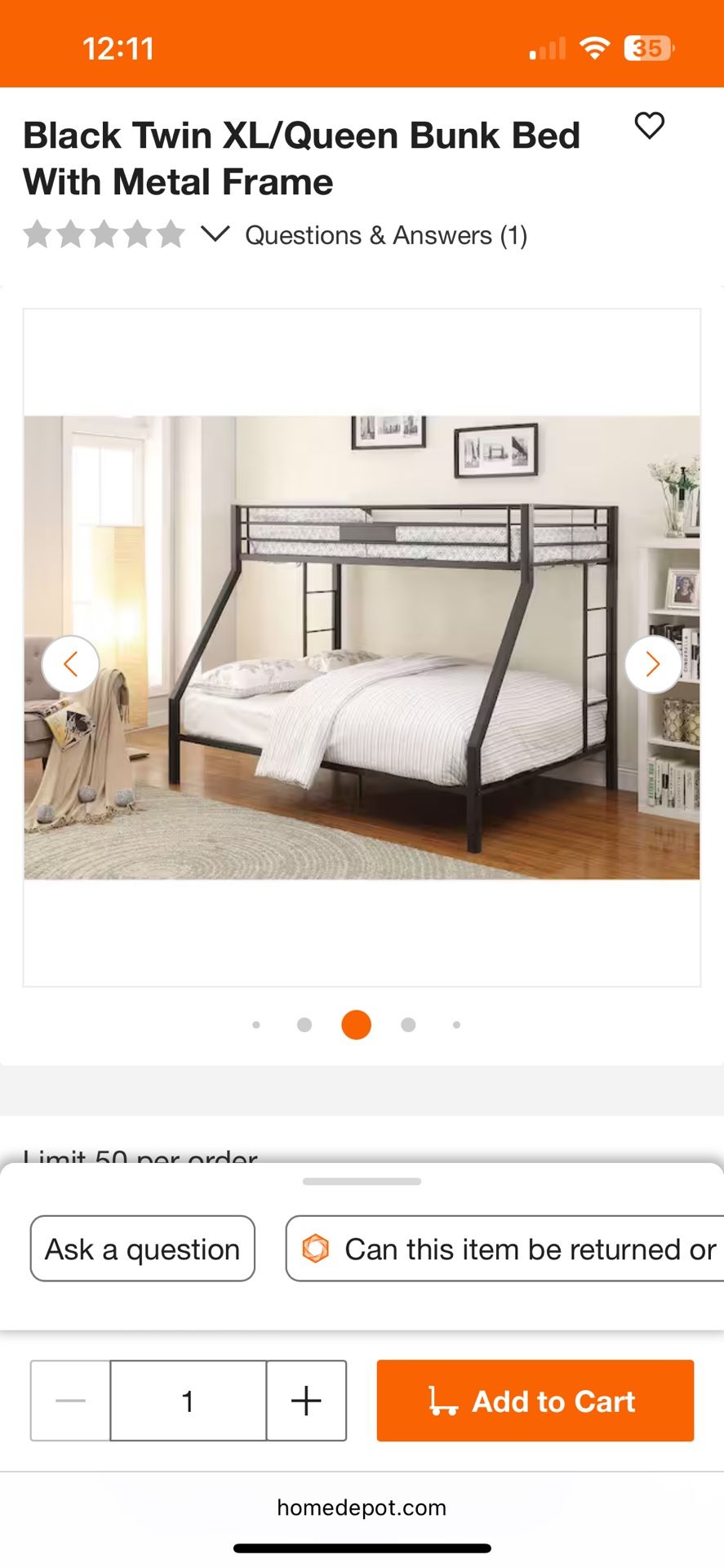
Task: Add the bunk bed to cart
Action: click(535, 1401)
